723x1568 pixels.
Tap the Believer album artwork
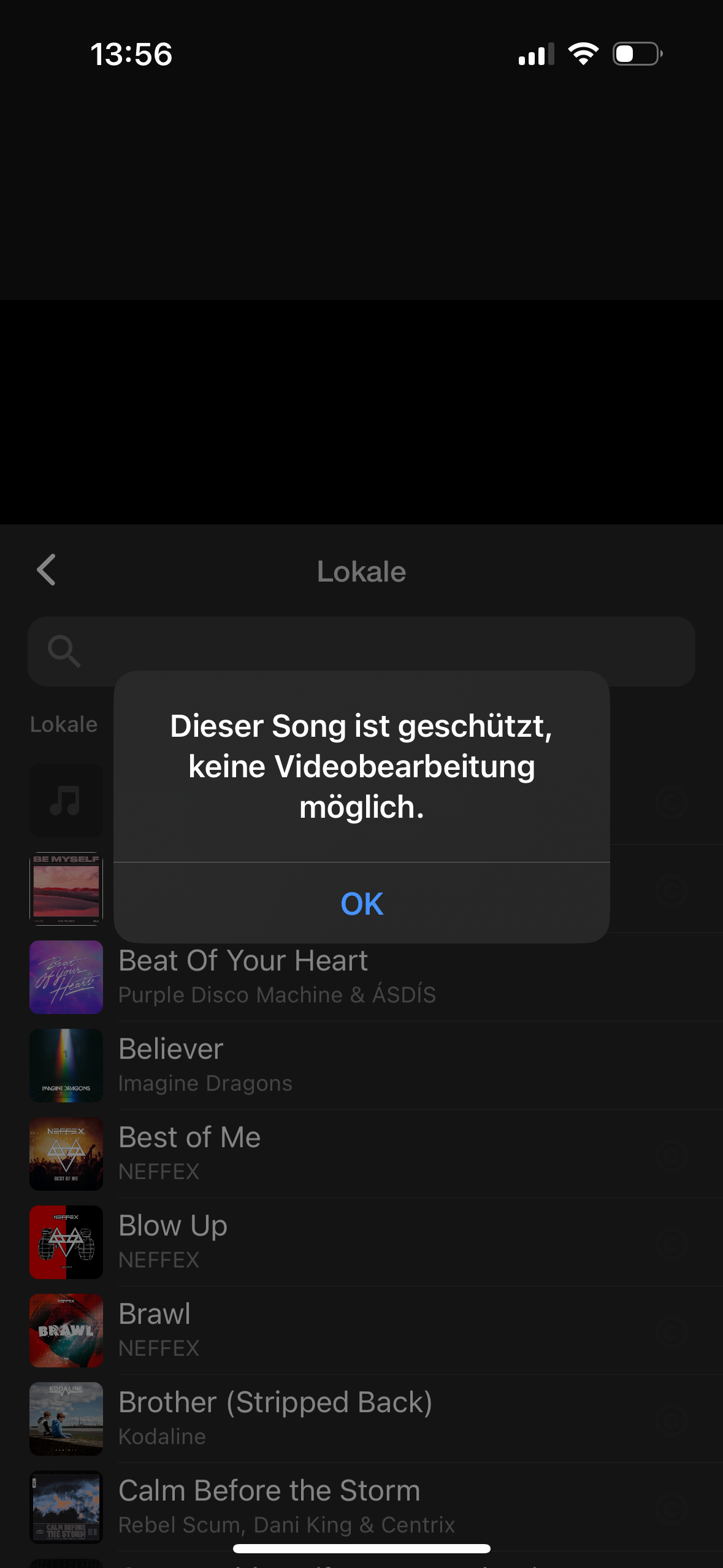[x=65, y=1066]
